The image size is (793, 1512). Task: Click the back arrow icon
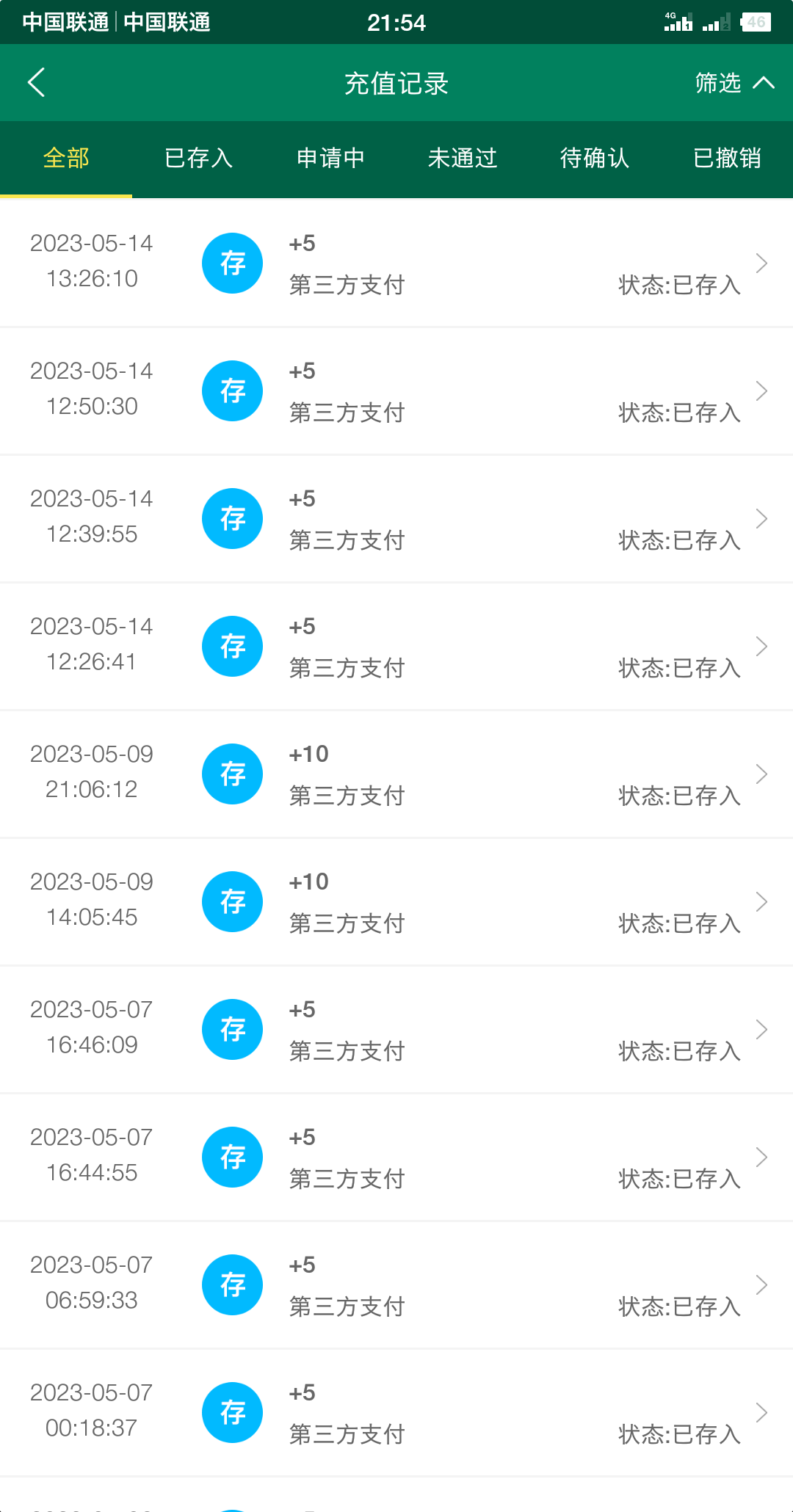point(37,82)
